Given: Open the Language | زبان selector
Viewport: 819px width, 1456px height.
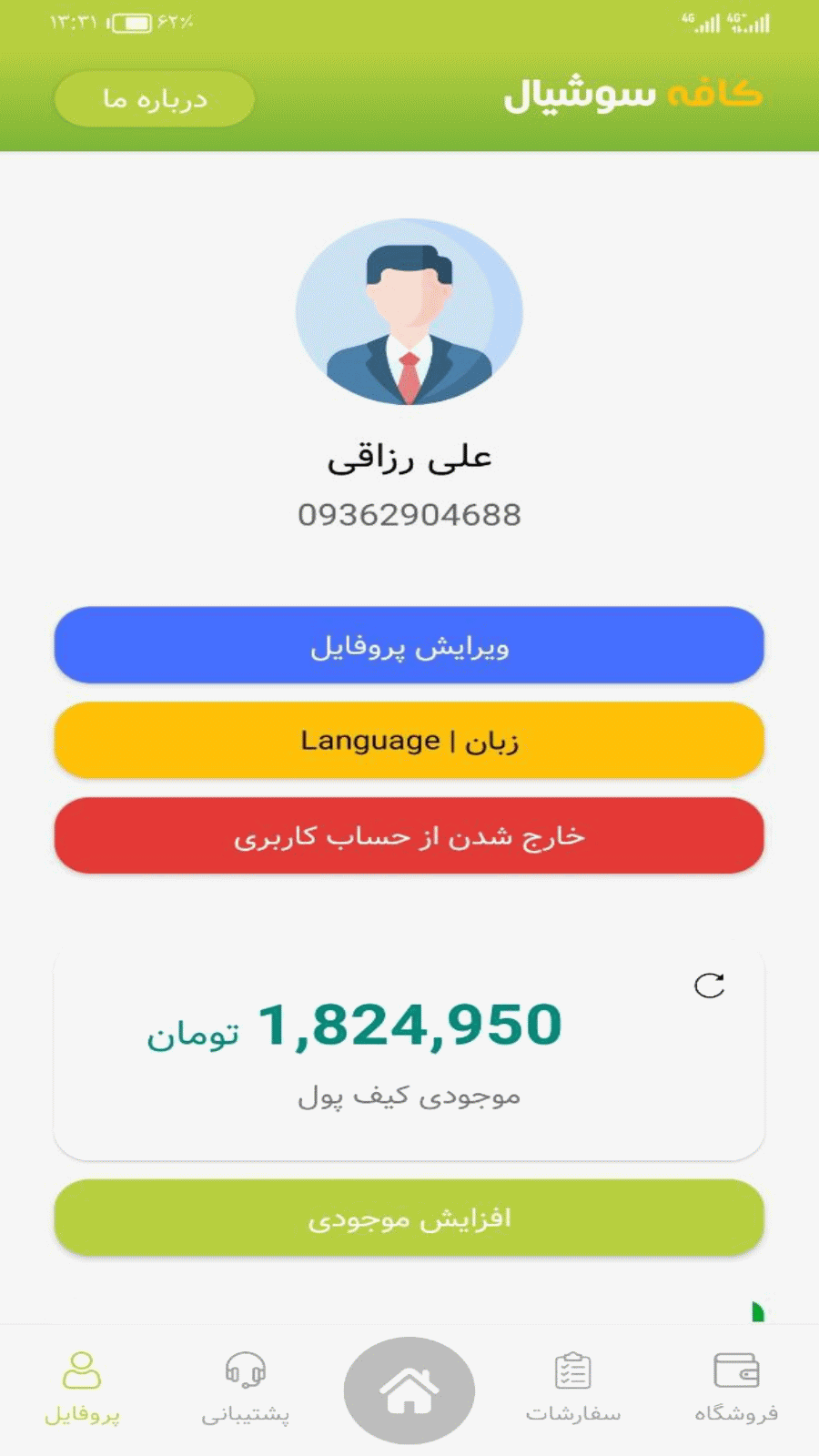Looking at the screenshot, I should 409,741.
